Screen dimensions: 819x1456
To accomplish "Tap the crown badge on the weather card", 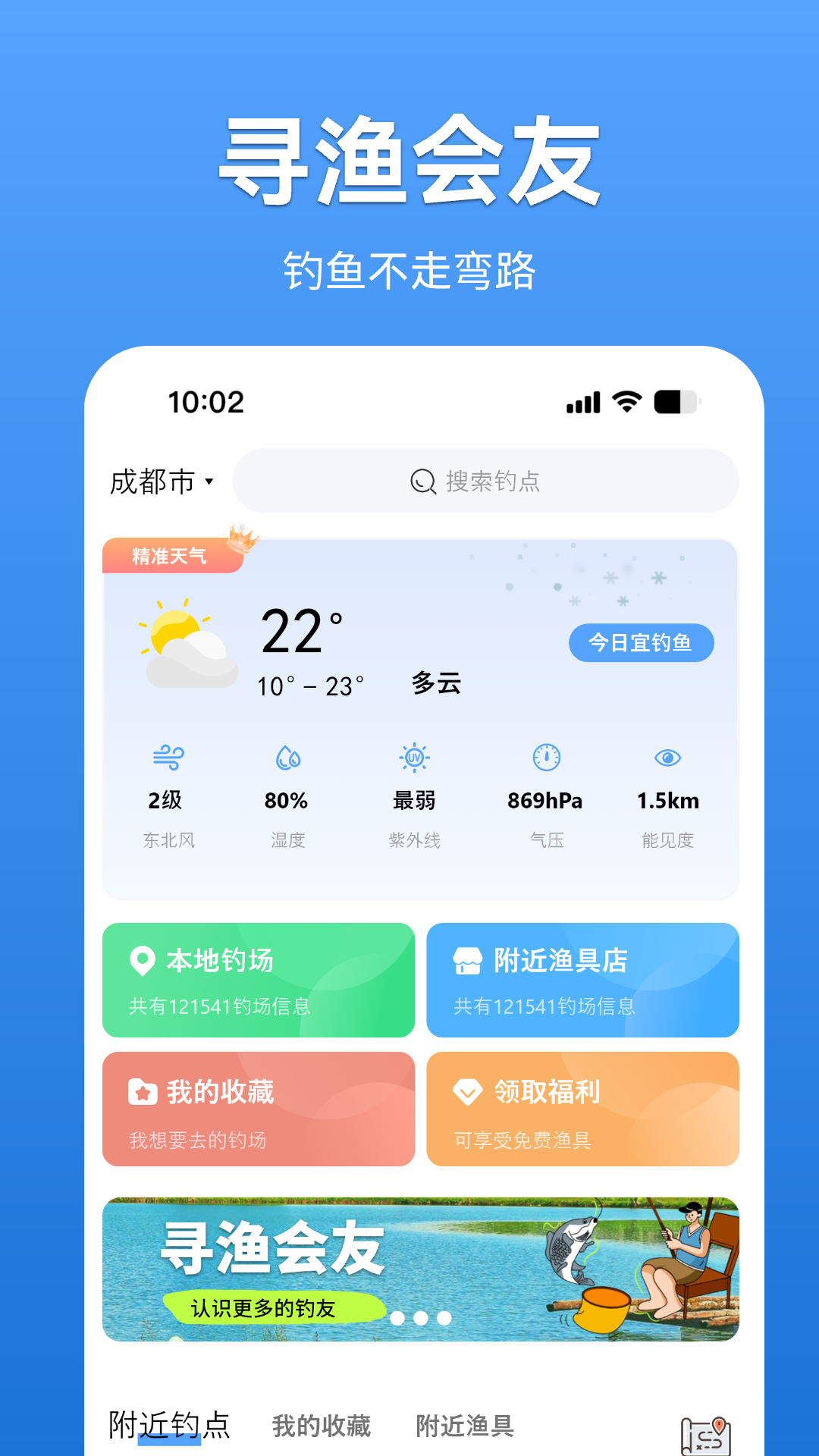I will (x=241, y=538).
